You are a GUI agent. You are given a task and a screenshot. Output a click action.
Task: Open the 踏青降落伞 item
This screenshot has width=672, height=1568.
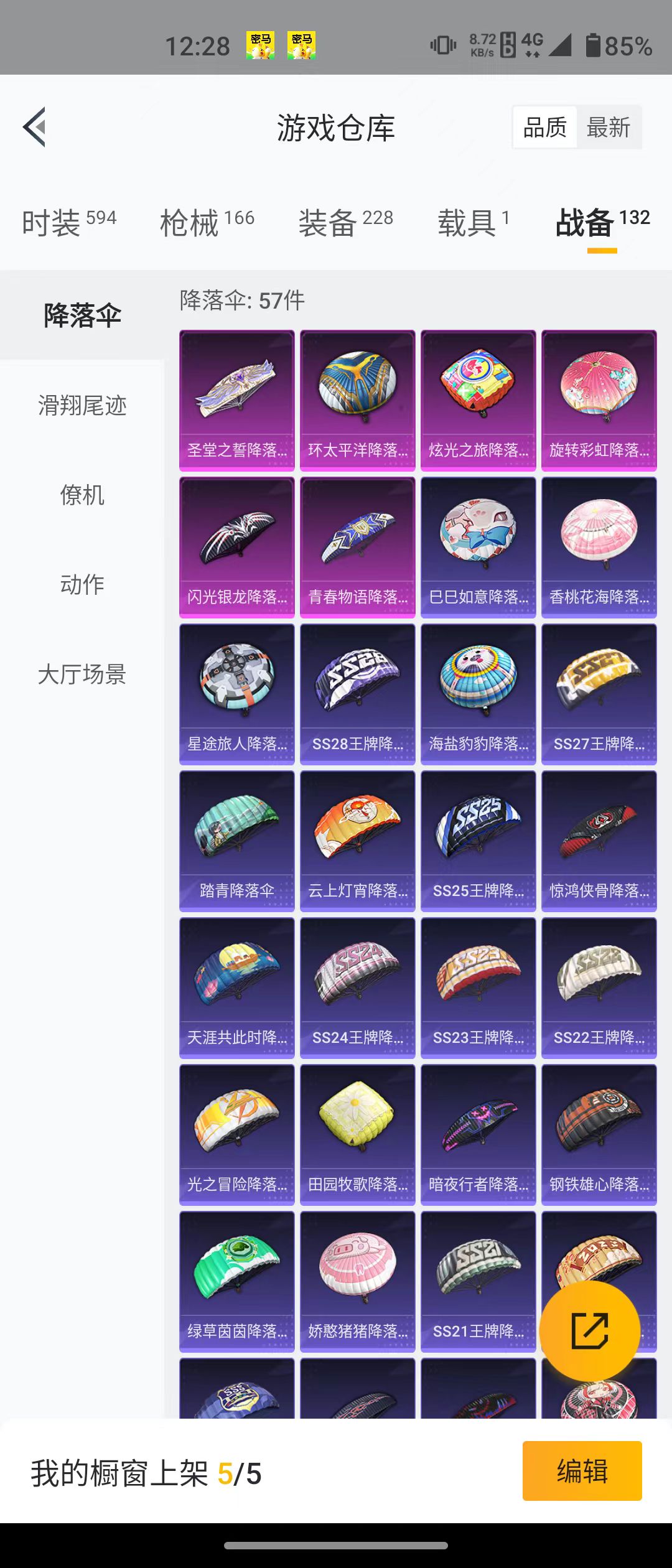(x=236, y=841)
